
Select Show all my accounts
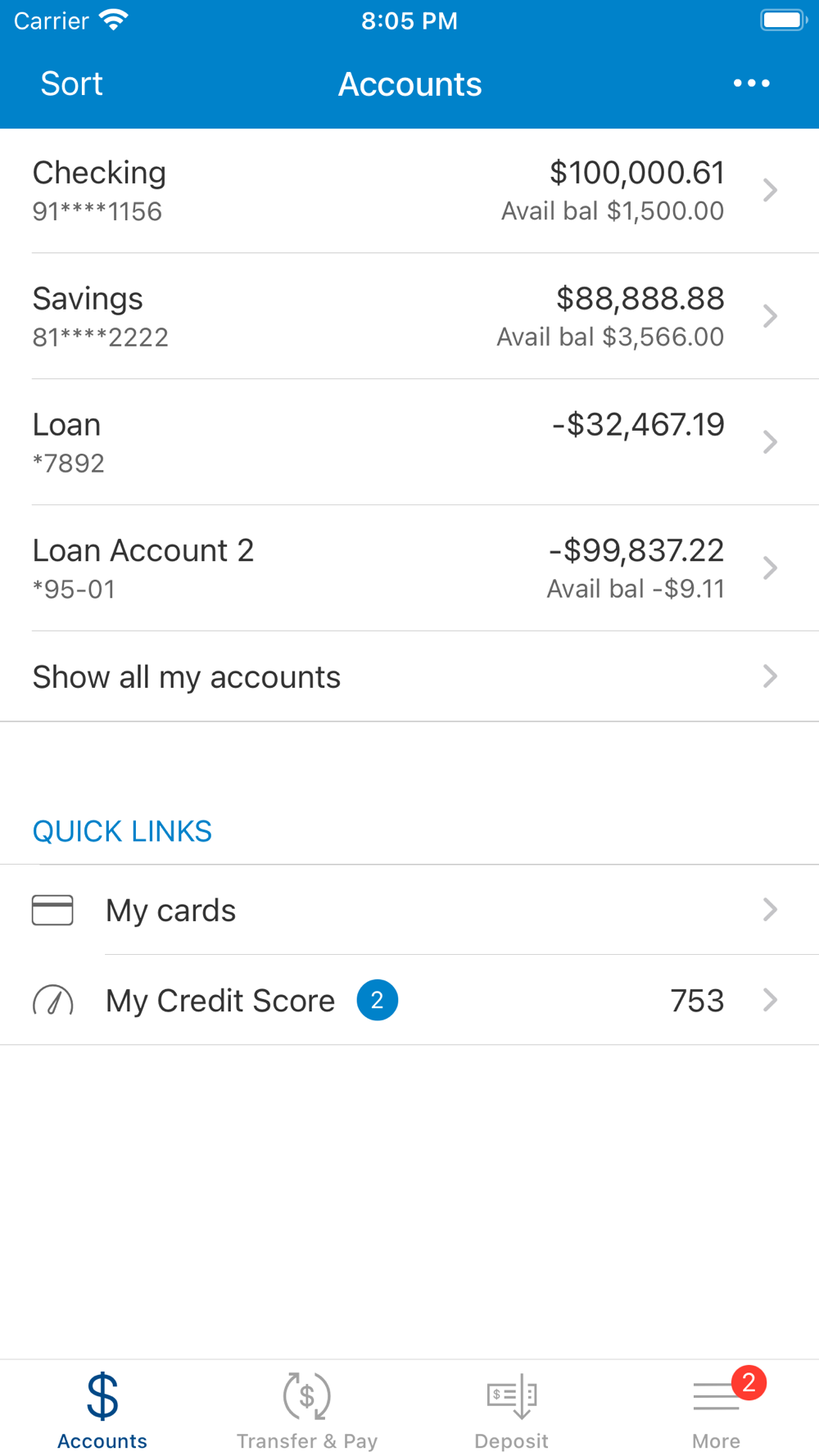[x=409, y=677]
